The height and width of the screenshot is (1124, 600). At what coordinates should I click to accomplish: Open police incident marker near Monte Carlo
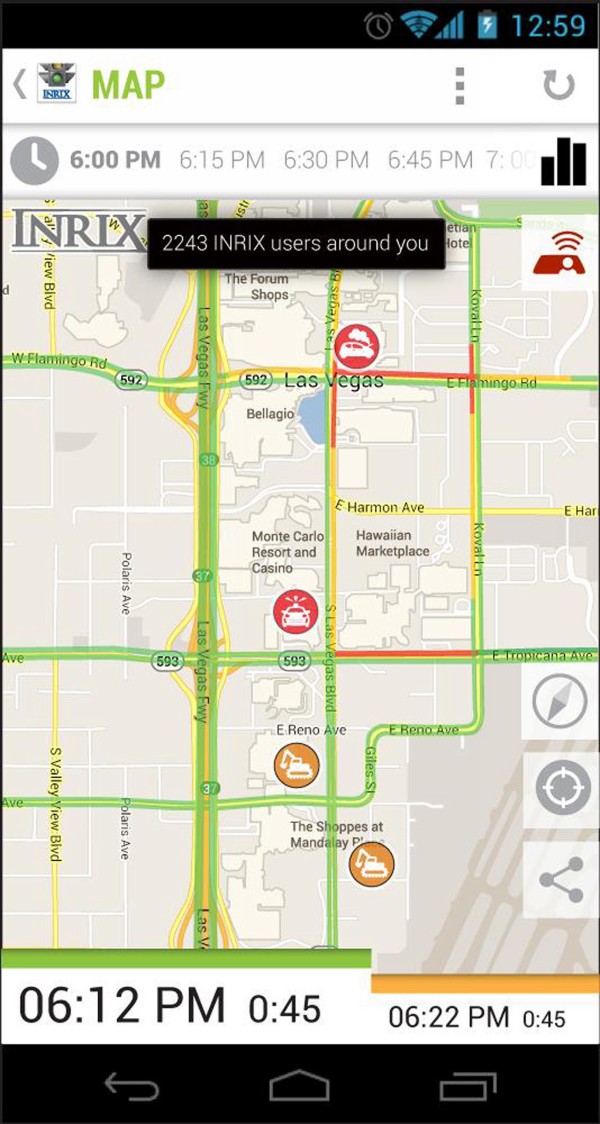(295, 611)
